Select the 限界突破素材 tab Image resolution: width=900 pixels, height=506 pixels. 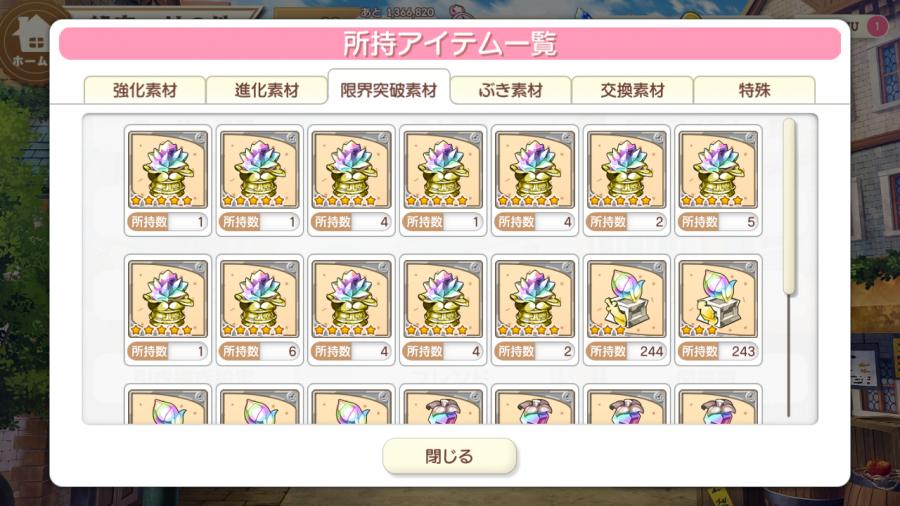(389, 89)
